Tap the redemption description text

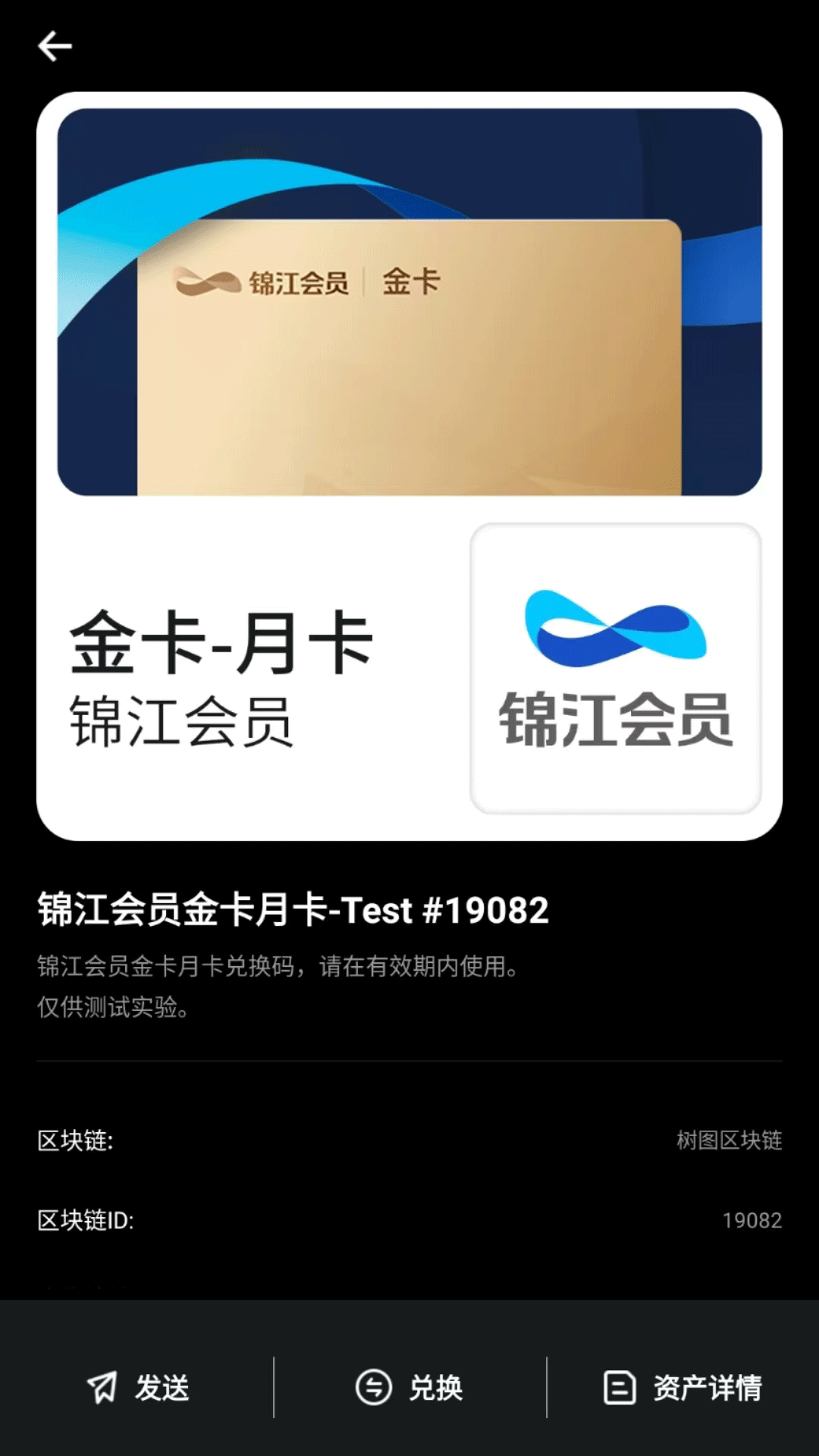[x=278, y=968]
